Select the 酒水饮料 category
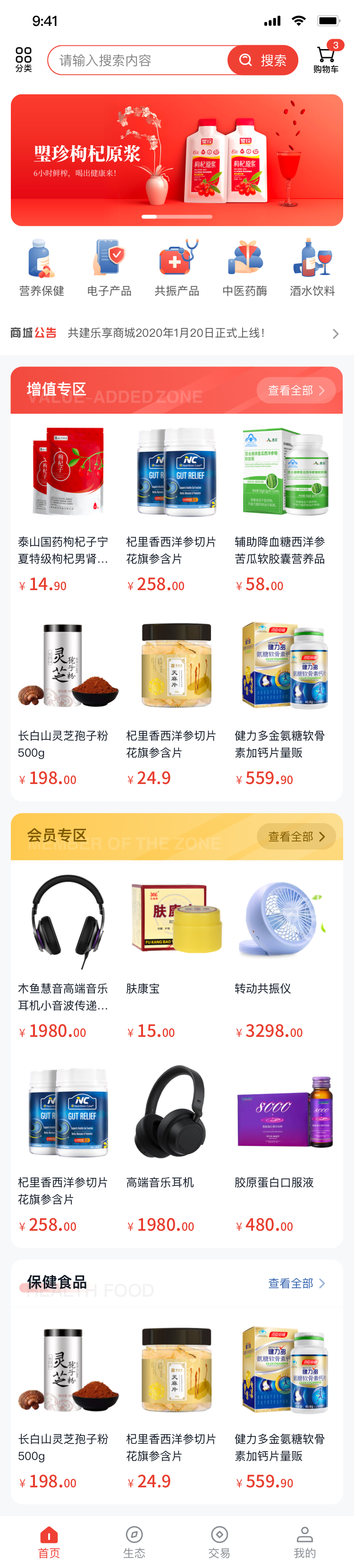 pyautogui.click(x=312, y=267)
